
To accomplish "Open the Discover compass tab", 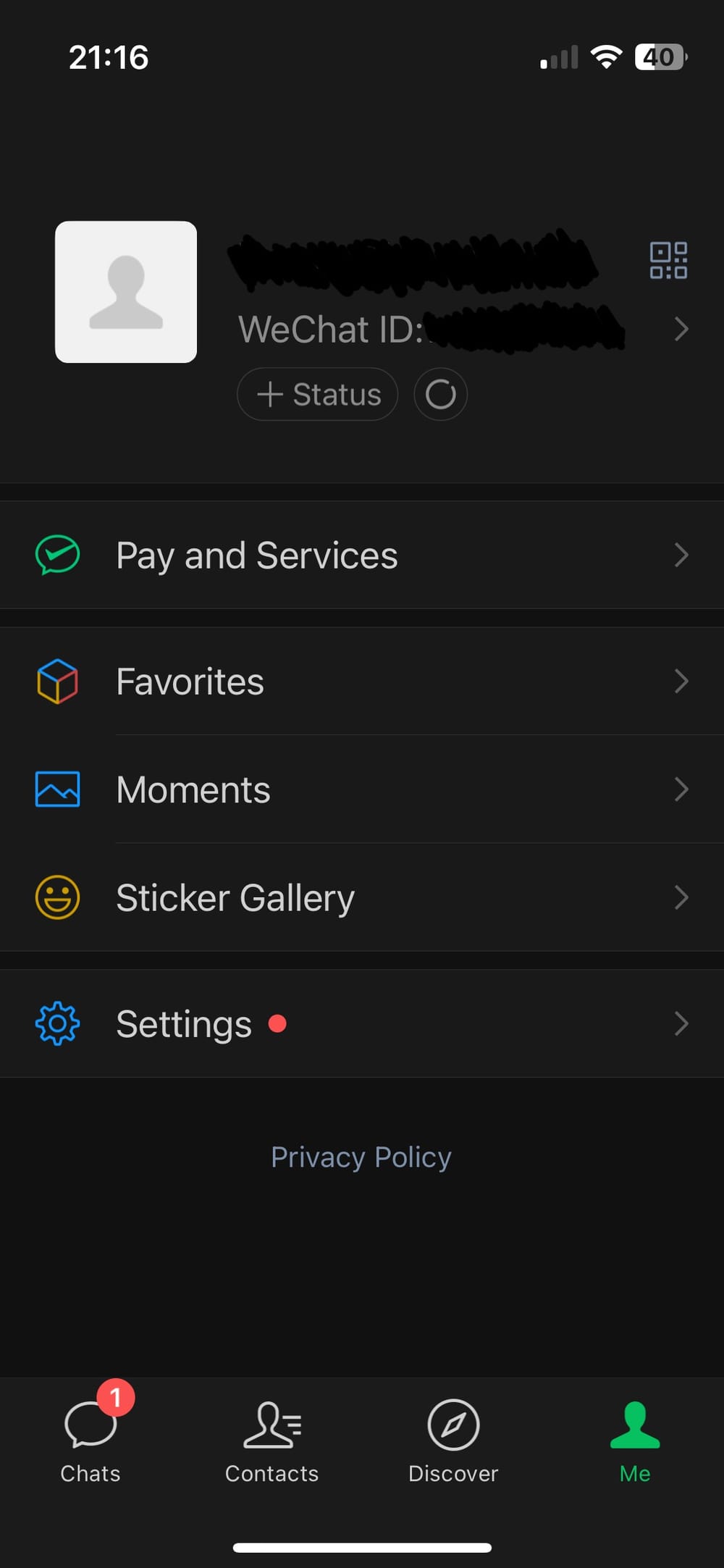I will tap(453, 1422).
